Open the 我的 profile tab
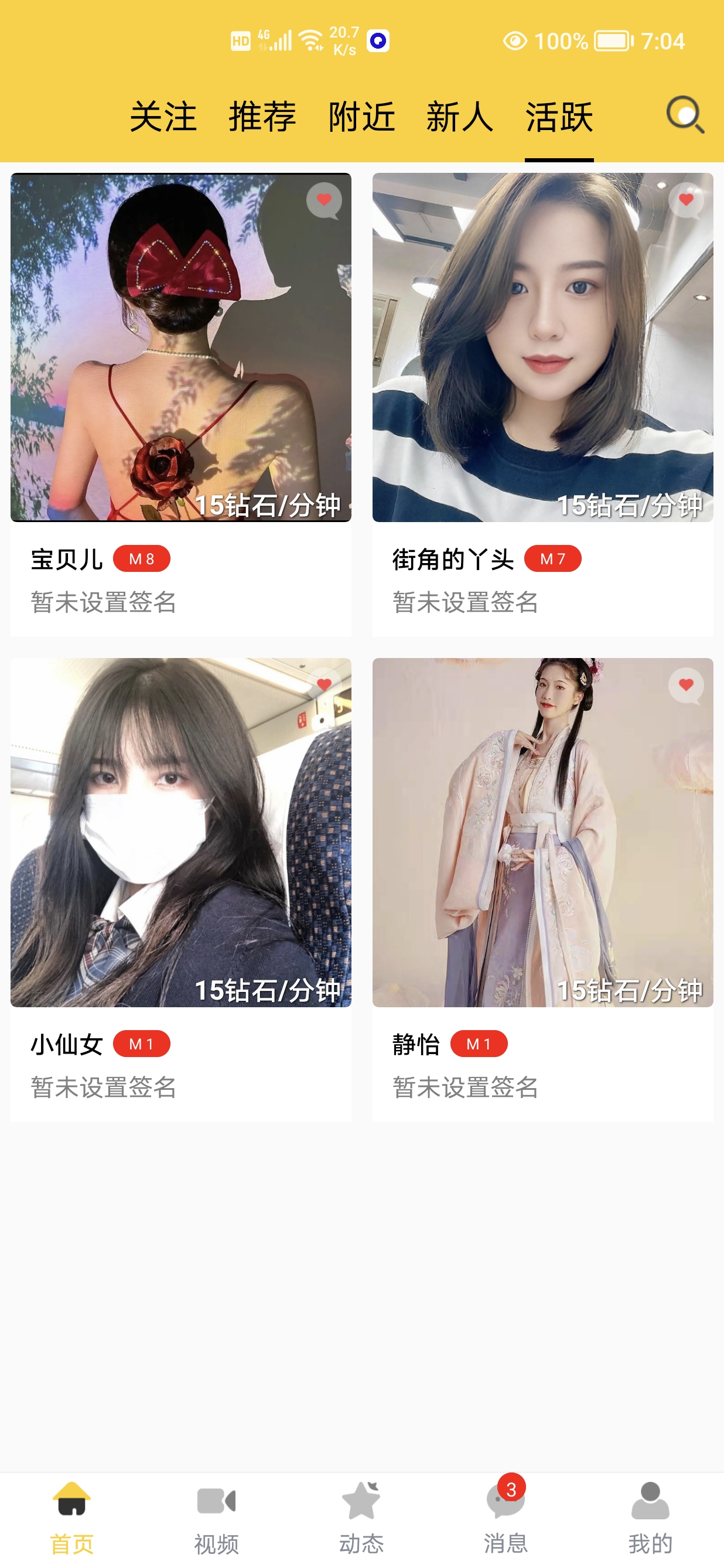Screen dimensions: 724x1568 (x=650, y=1516)
